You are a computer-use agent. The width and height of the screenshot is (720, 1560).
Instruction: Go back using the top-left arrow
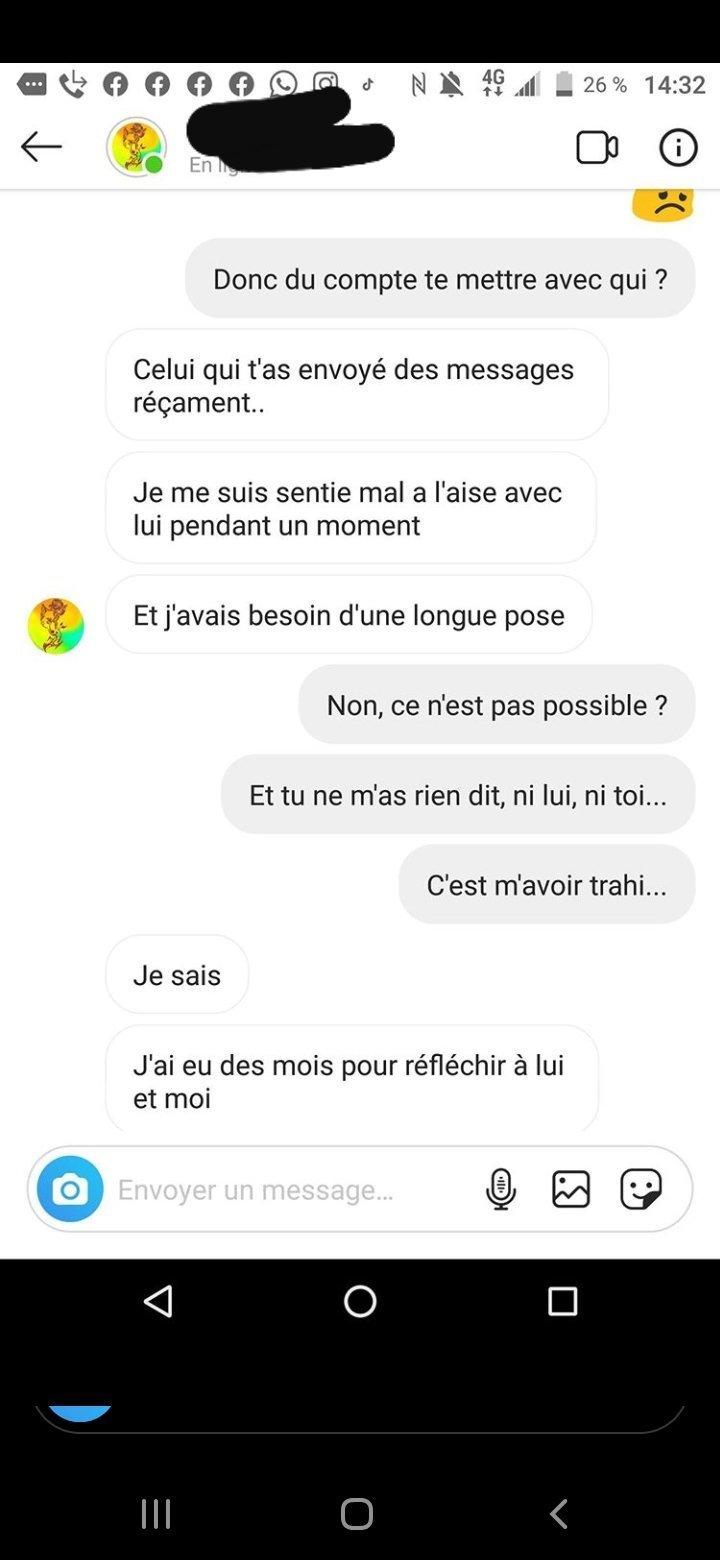[x=41, y=147]
